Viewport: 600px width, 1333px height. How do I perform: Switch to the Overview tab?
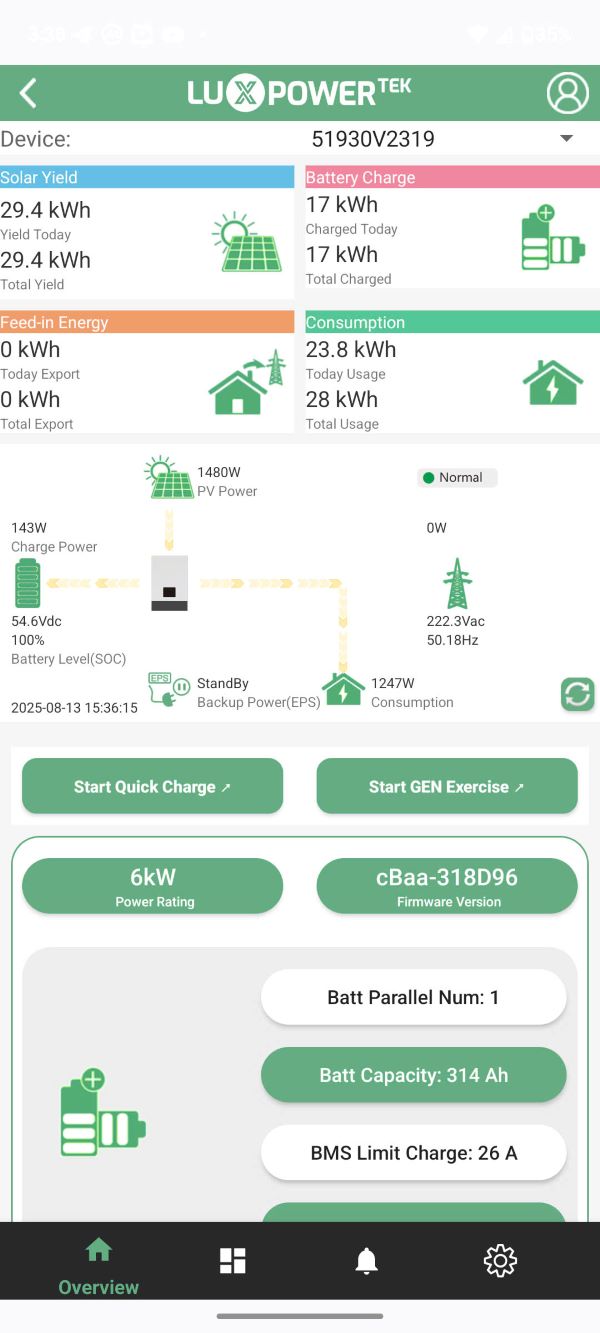98,1263
